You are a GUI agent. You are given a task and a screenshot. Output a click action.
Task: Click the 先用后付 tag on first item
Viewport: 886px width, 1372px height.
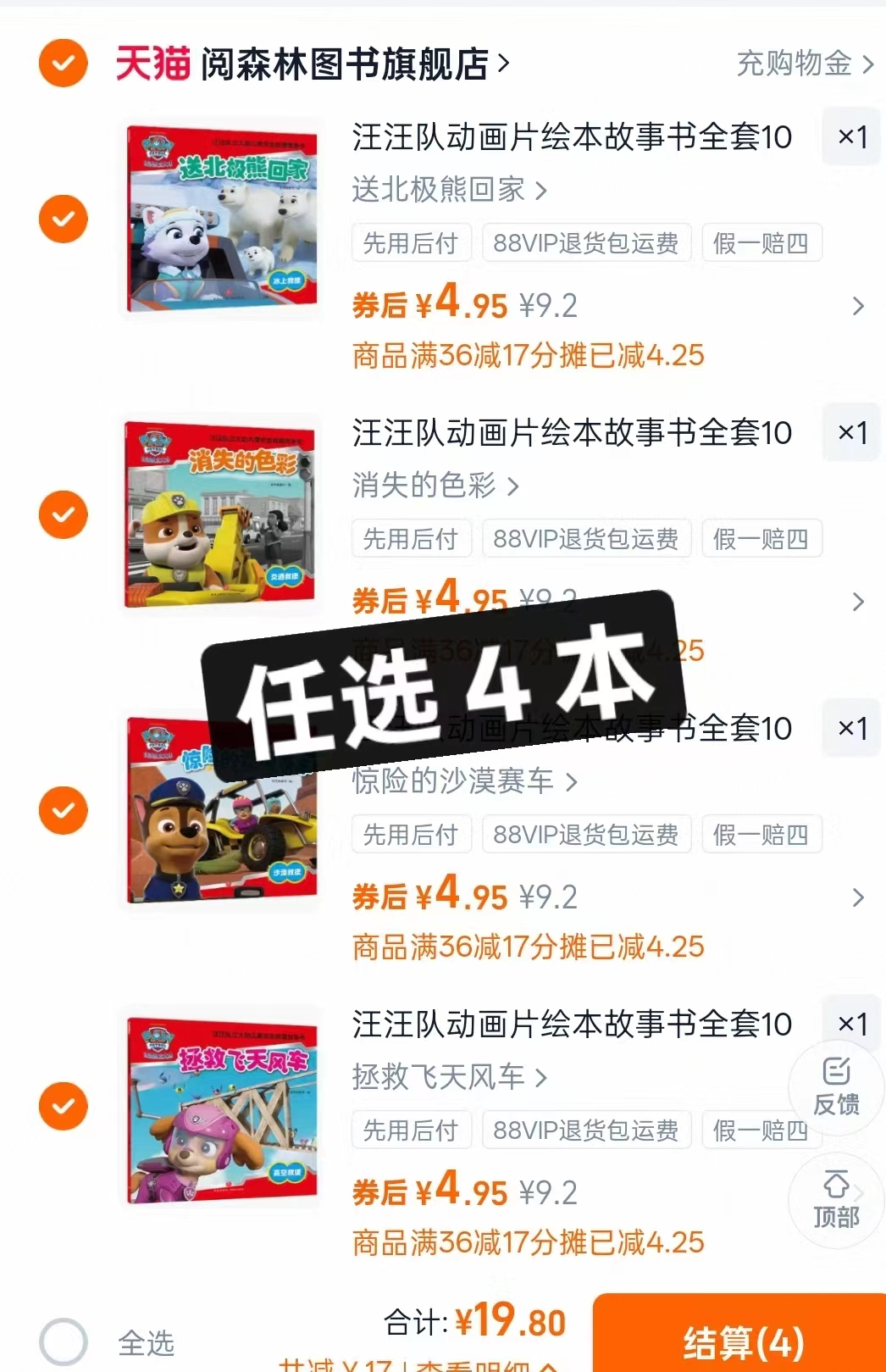coord(412,243)
